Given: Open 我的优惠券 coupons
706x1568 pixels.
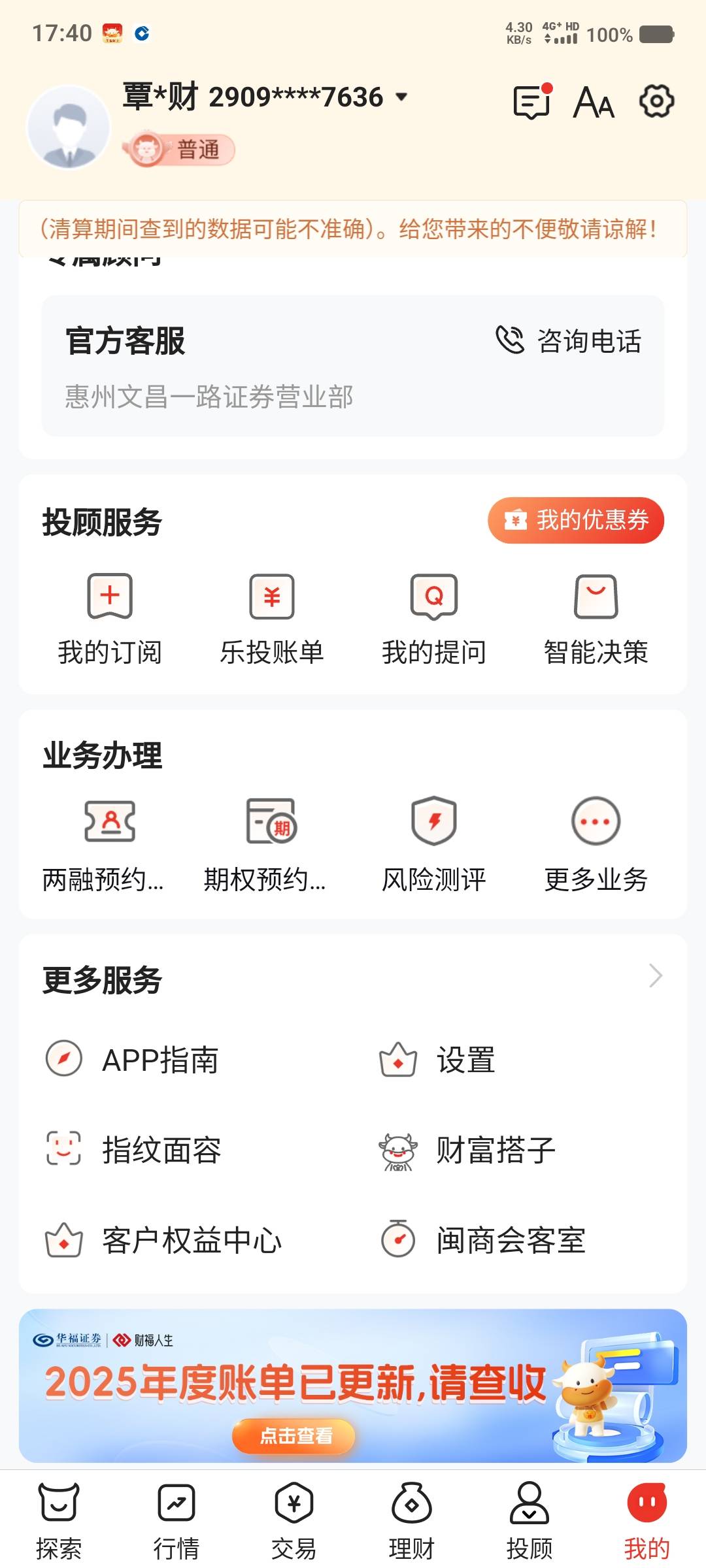Looking at the screenshot, I should tap(576, 520).
